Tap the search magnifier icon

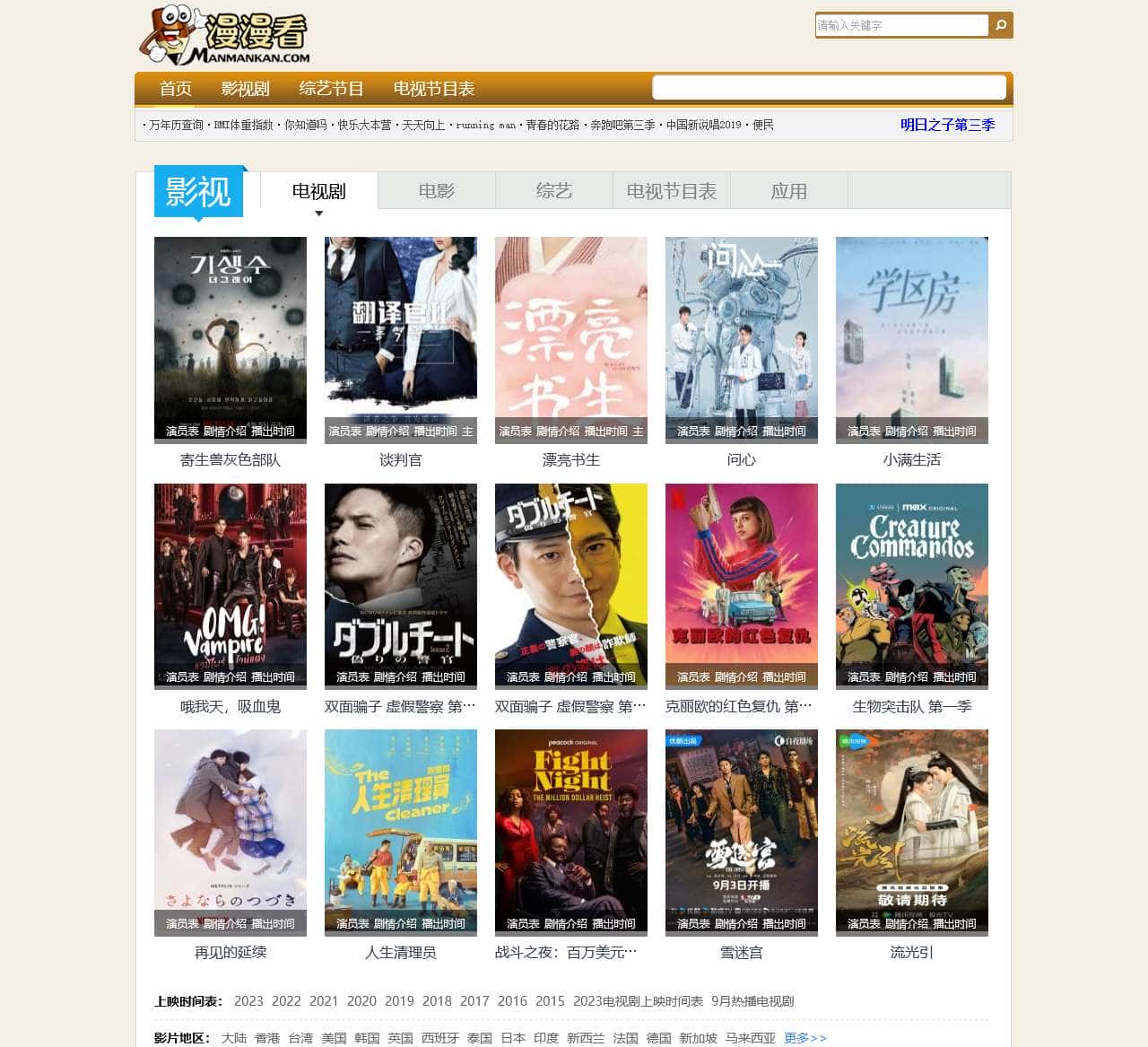(1001, 25)
